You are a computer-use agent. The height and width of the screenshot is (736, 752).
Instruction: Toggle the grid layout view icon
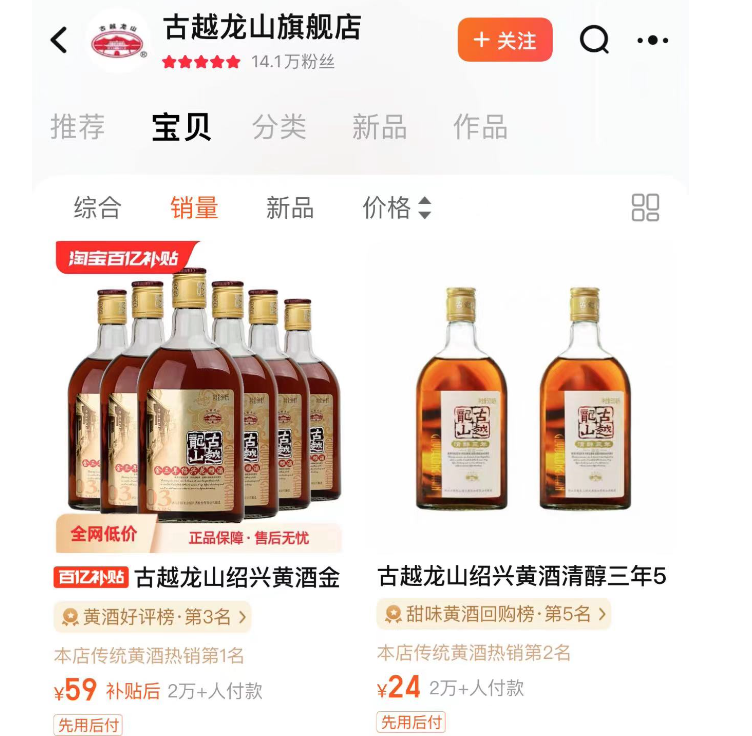click(645, 207)
